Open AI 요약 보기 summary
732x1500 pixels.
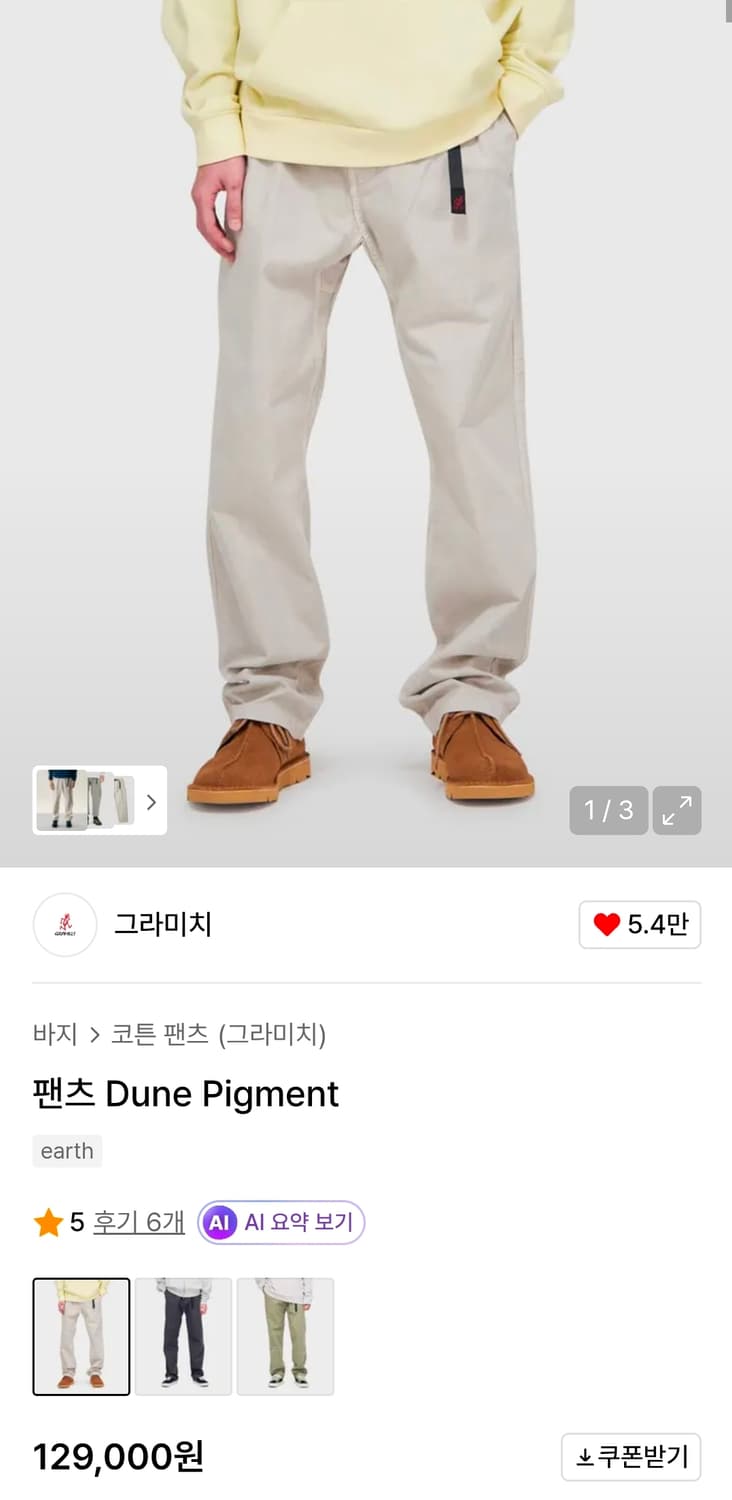[280, 1222]
